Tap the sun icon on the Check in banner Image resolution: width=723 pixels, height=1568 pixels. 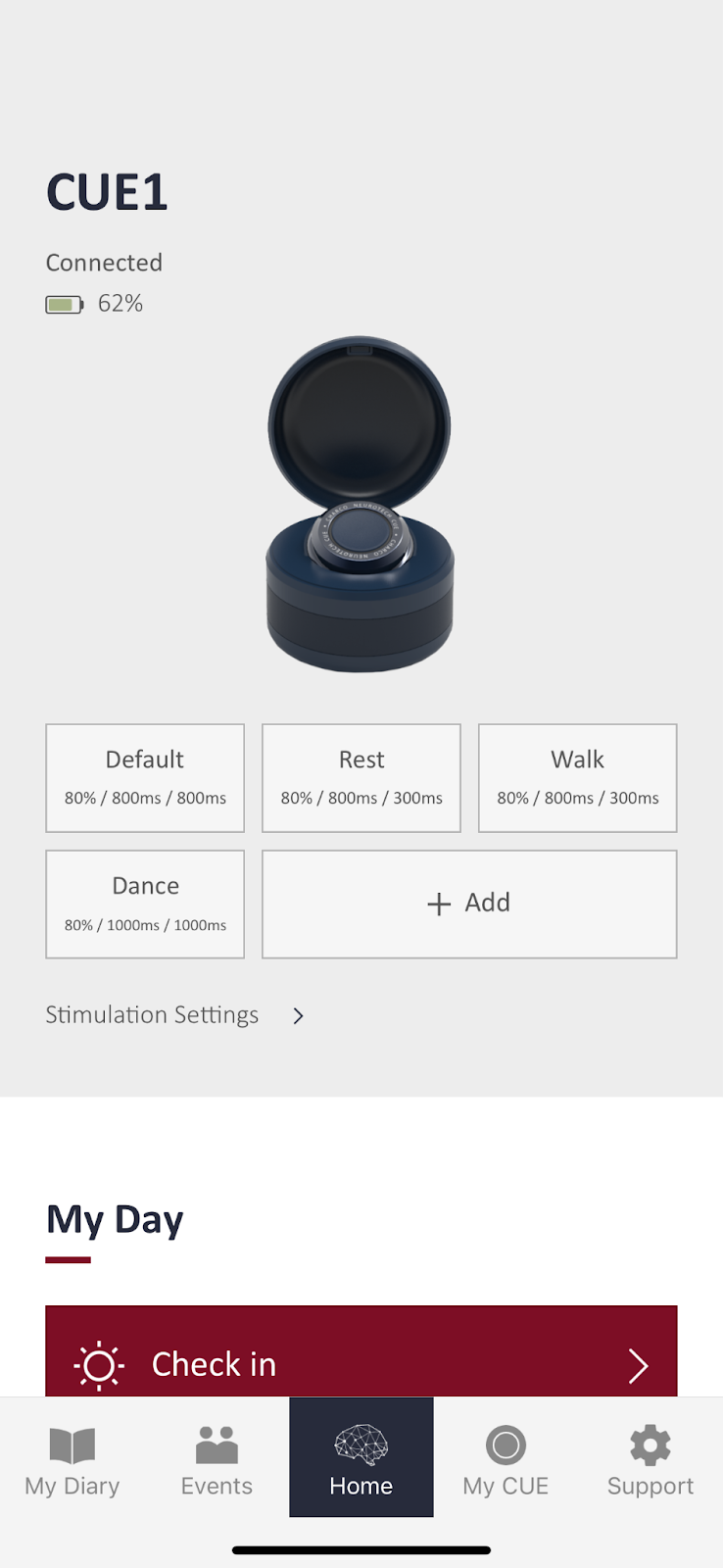(98, 1364)
